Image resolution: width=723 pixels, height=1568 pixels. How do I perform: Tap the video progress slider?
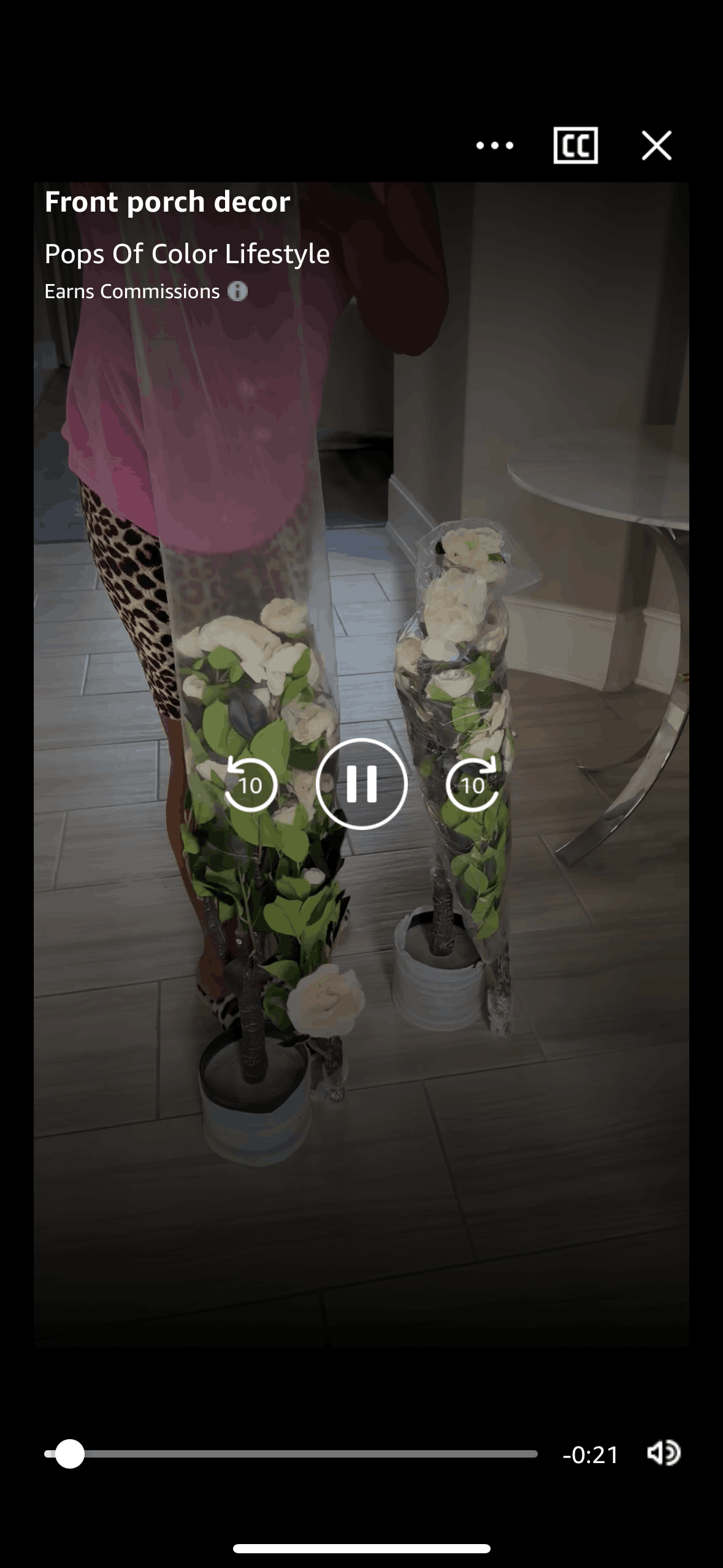click(291, 1454)
